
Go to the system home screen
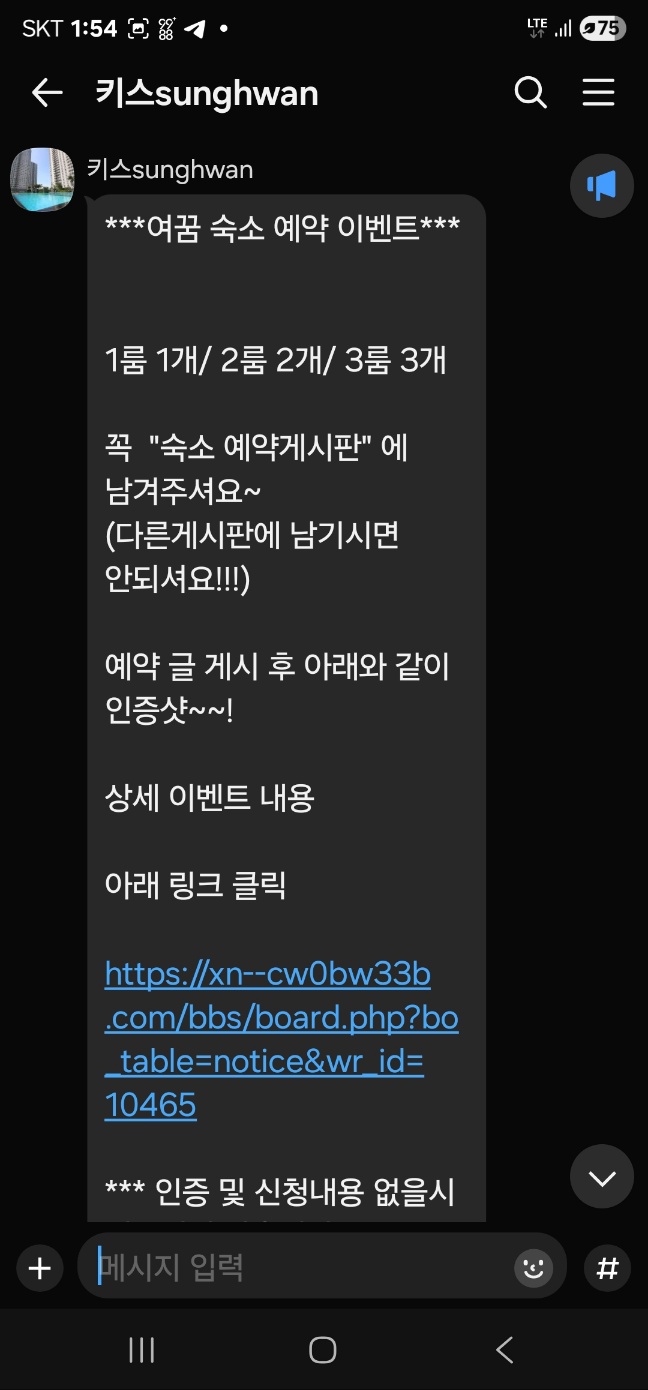click(x=322, y=1350)
